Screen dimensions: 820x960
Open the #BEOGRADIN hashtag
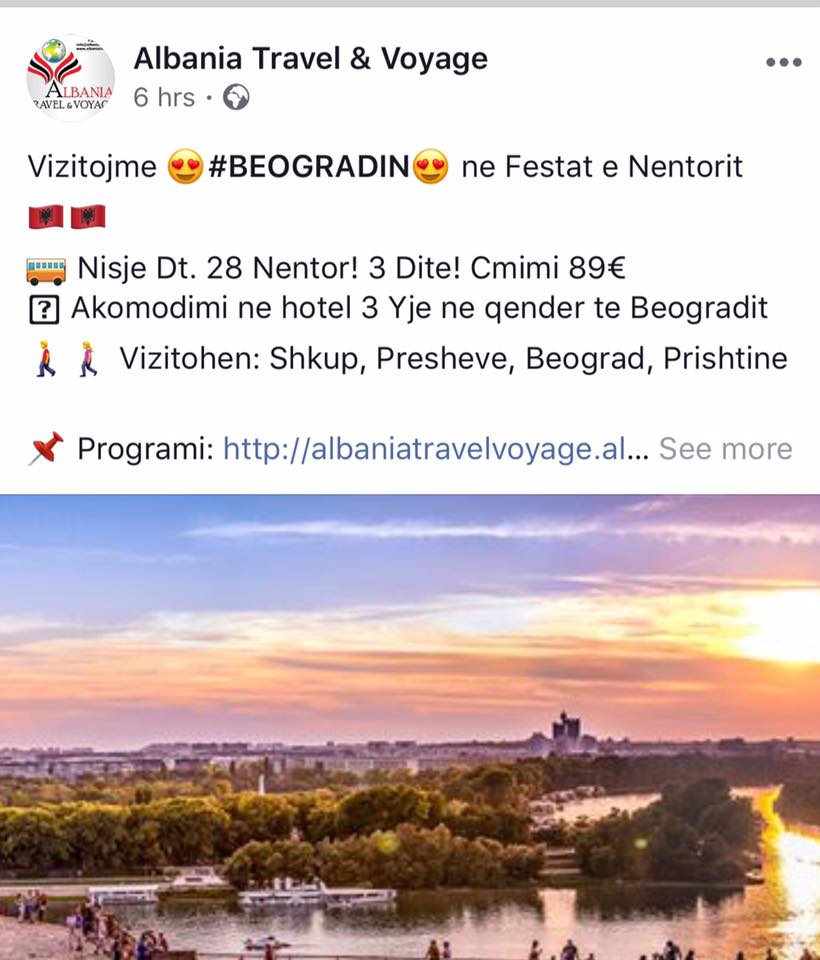tap(309, 166)
